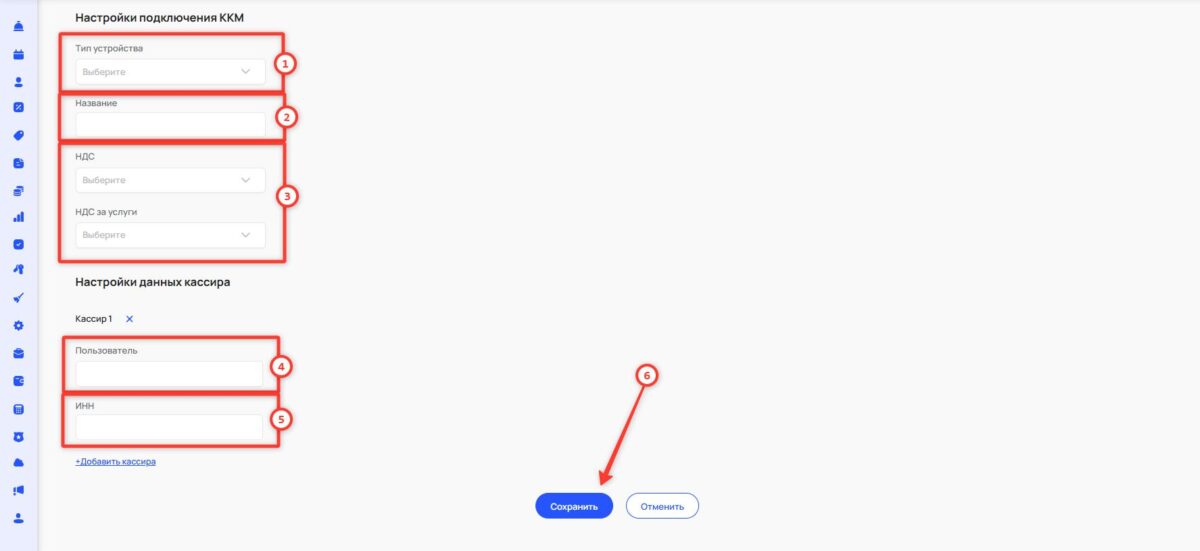Tap the +Добавить кассира link
This screenshot has height=551, width=1200.
(115, 462)
